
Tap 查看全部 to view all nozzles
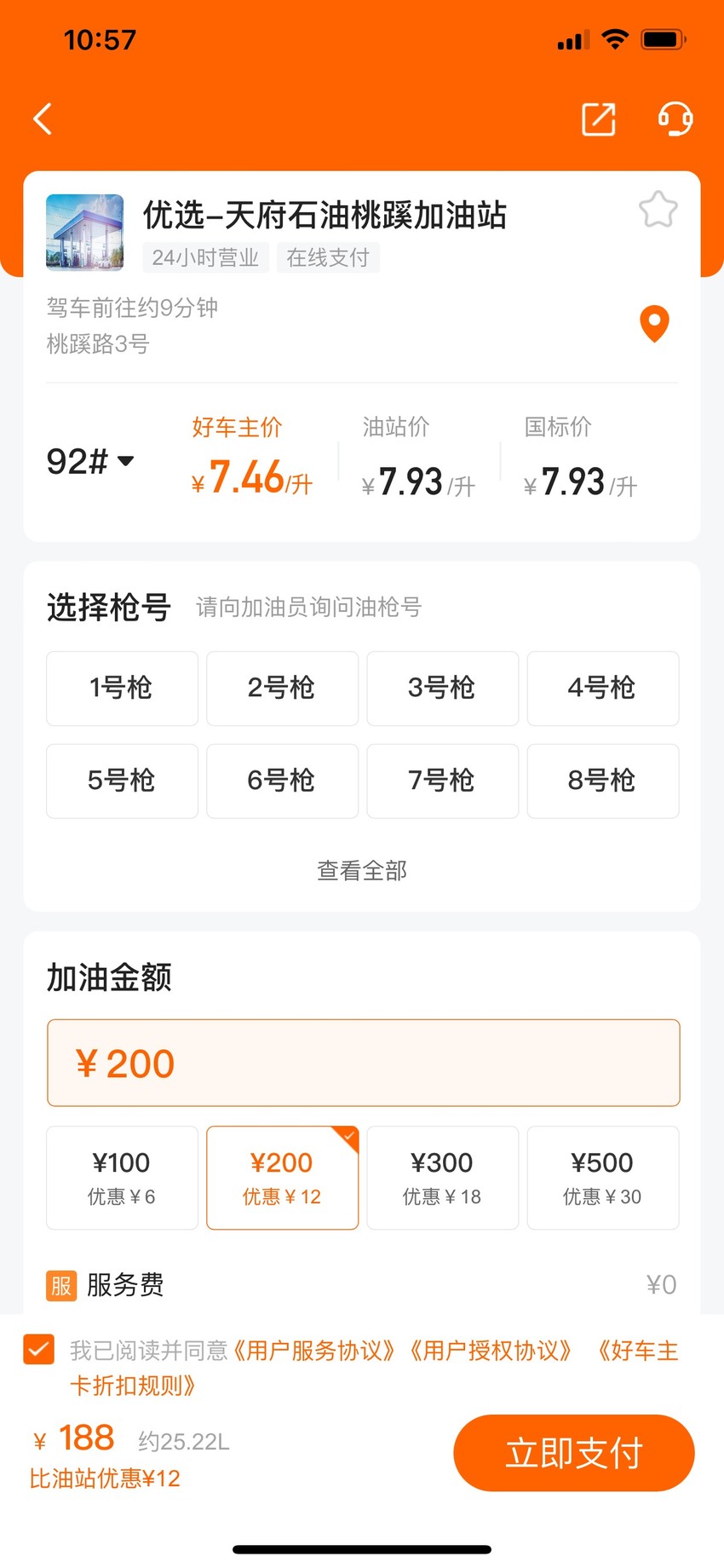[362, 870]
